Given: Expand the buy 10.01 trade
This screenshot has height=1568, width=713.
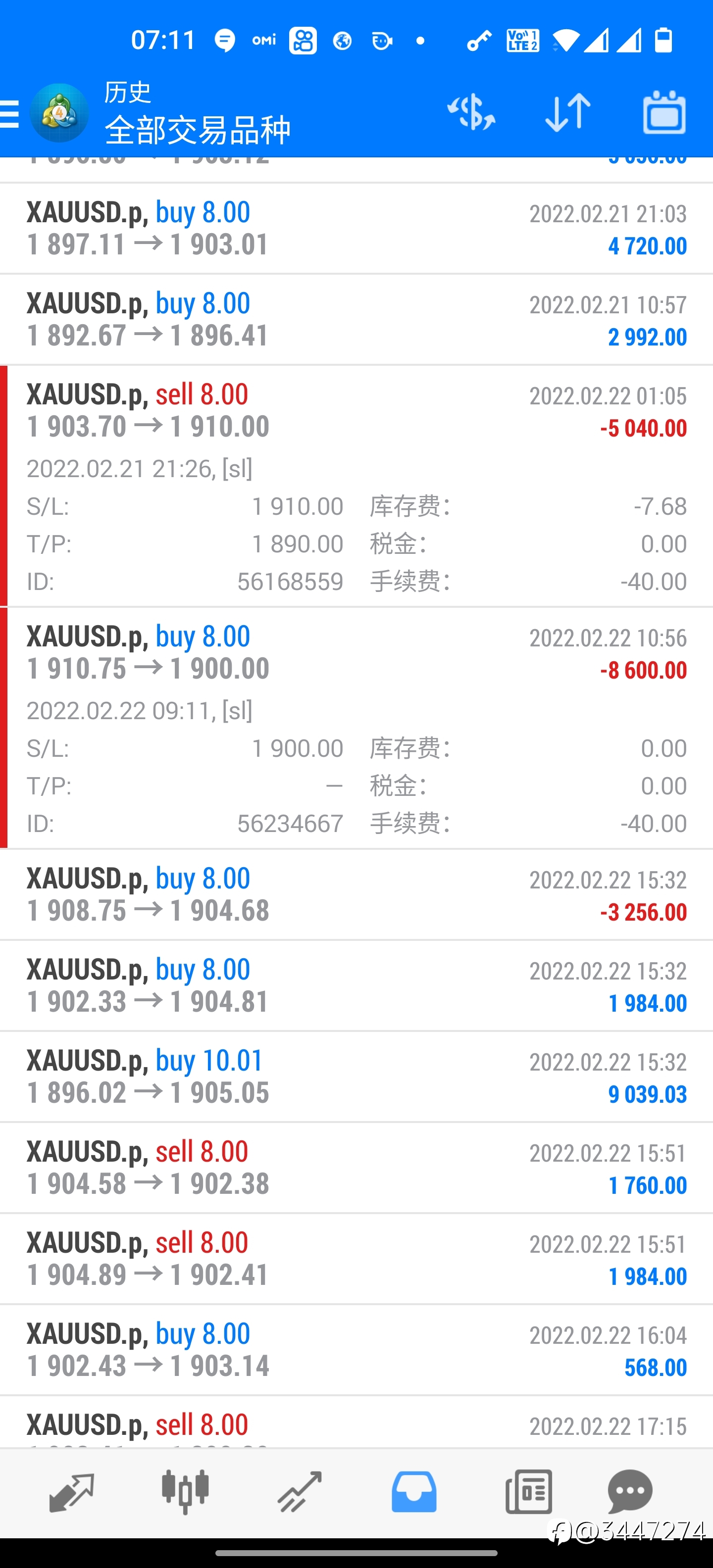Looking at the screenshot, I should (x=356, y=1077).
